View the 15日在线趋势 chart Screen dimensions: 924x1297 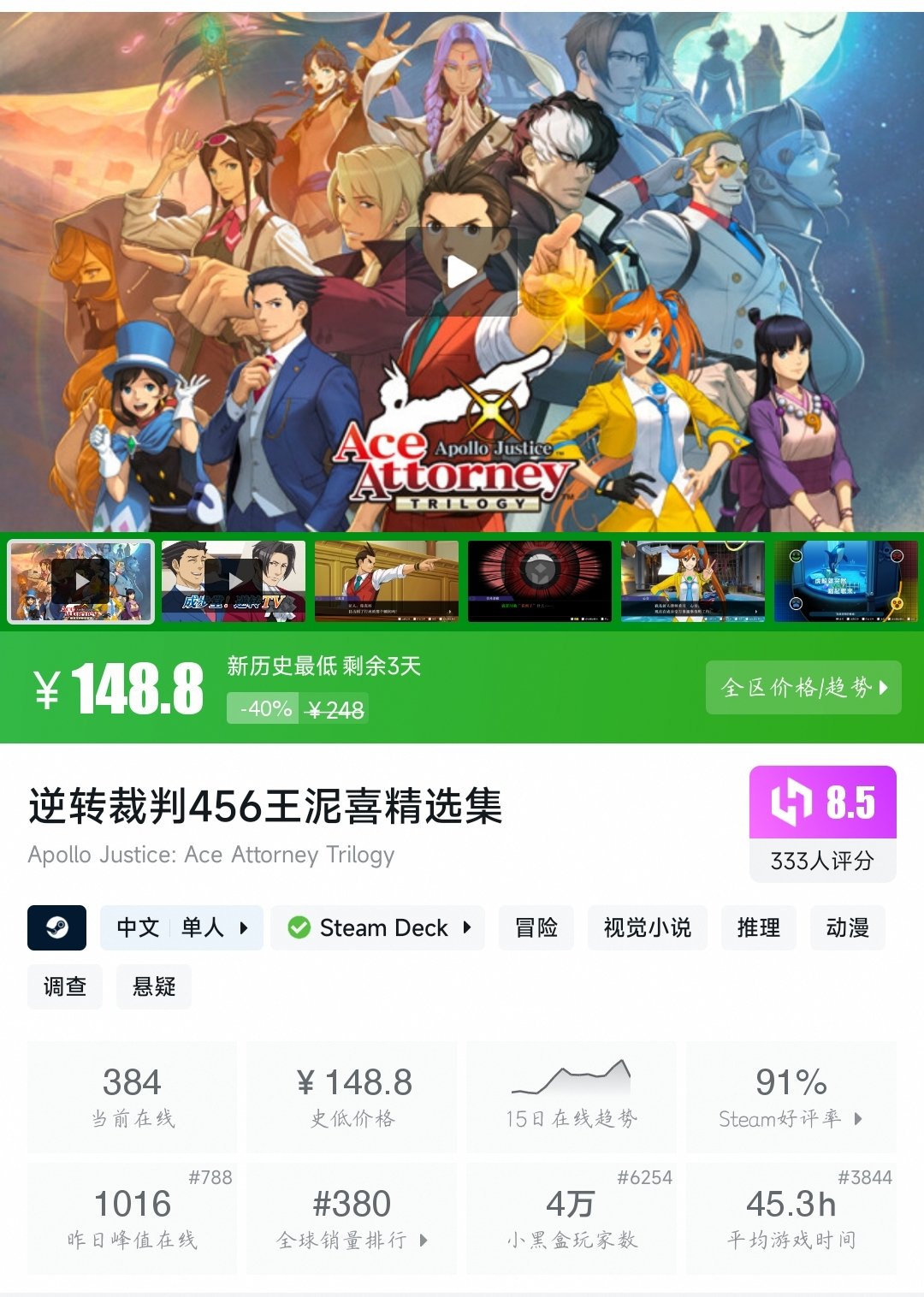[x=571, y=1097]
